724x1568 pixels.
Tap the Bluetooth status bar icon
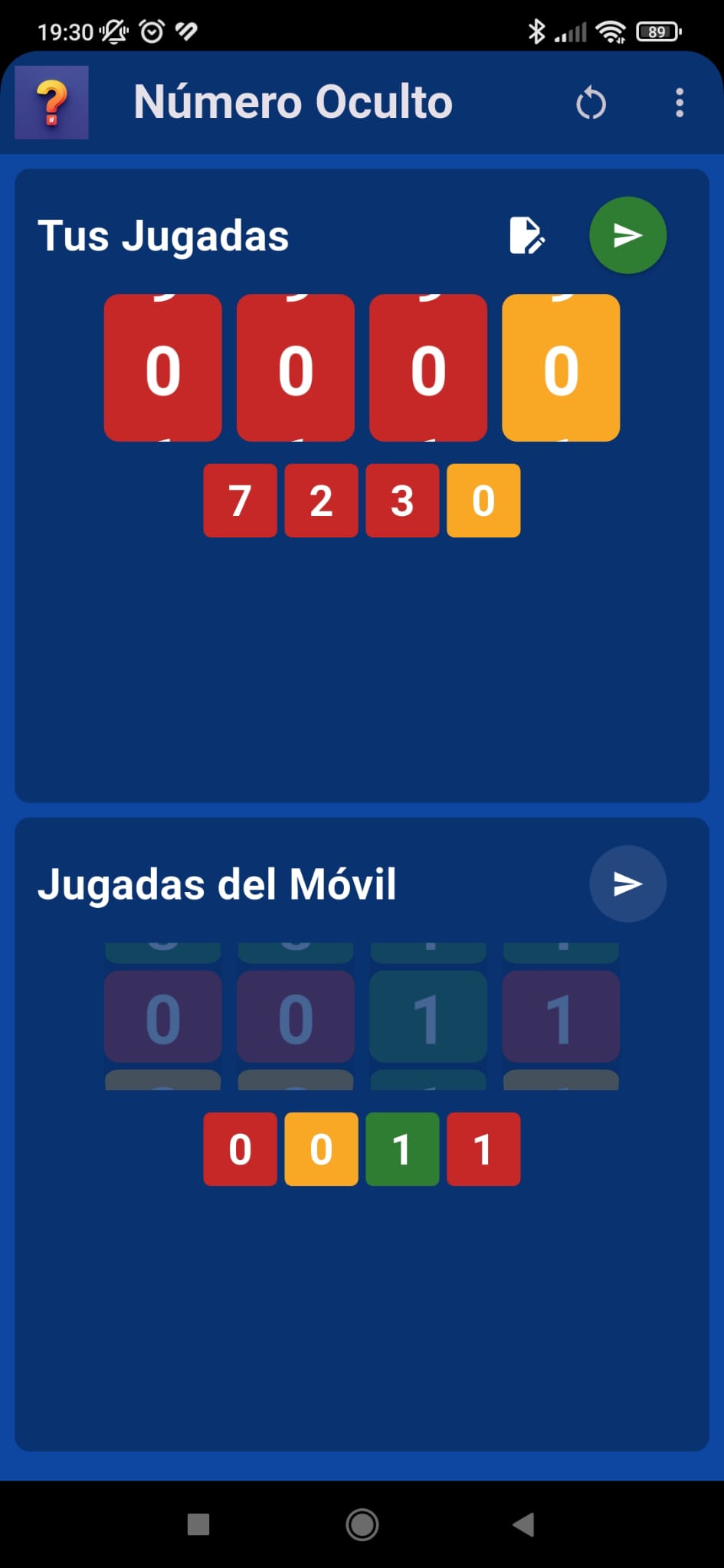point(537,31)
